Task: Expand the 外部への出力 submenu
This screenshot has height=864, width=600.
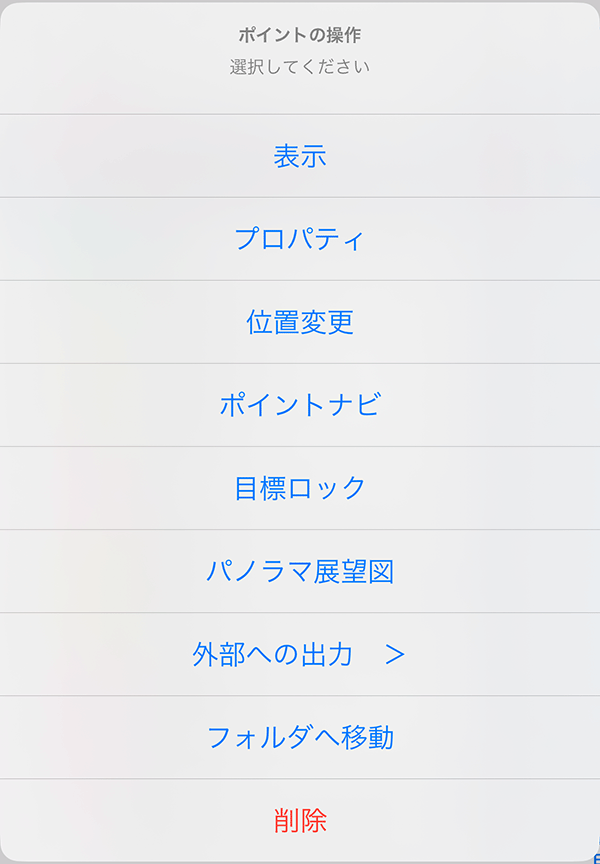Action: pyautogui.click(x=300, y=654)
